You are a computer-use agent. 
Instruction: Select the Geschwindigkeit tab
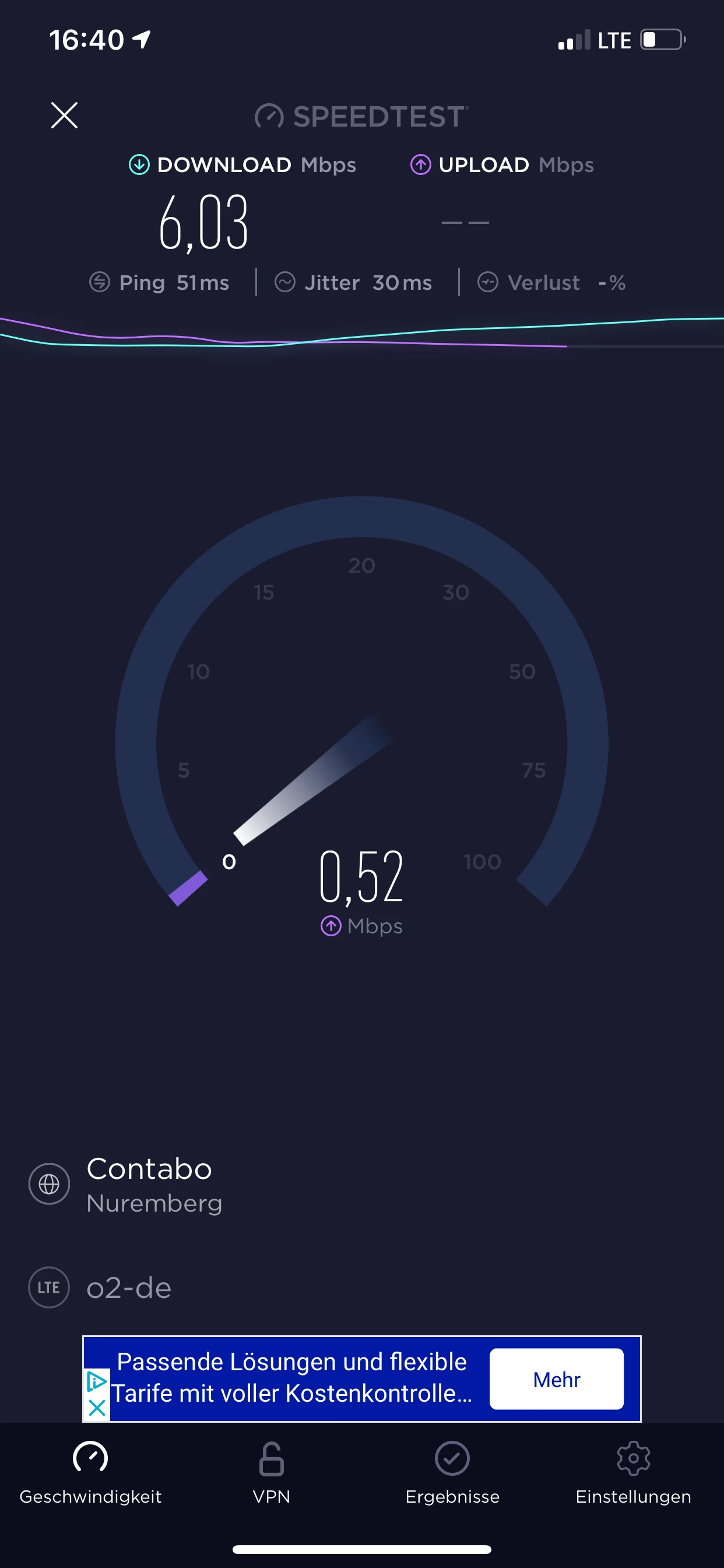pyautogui.click(x=91, y=1471)
